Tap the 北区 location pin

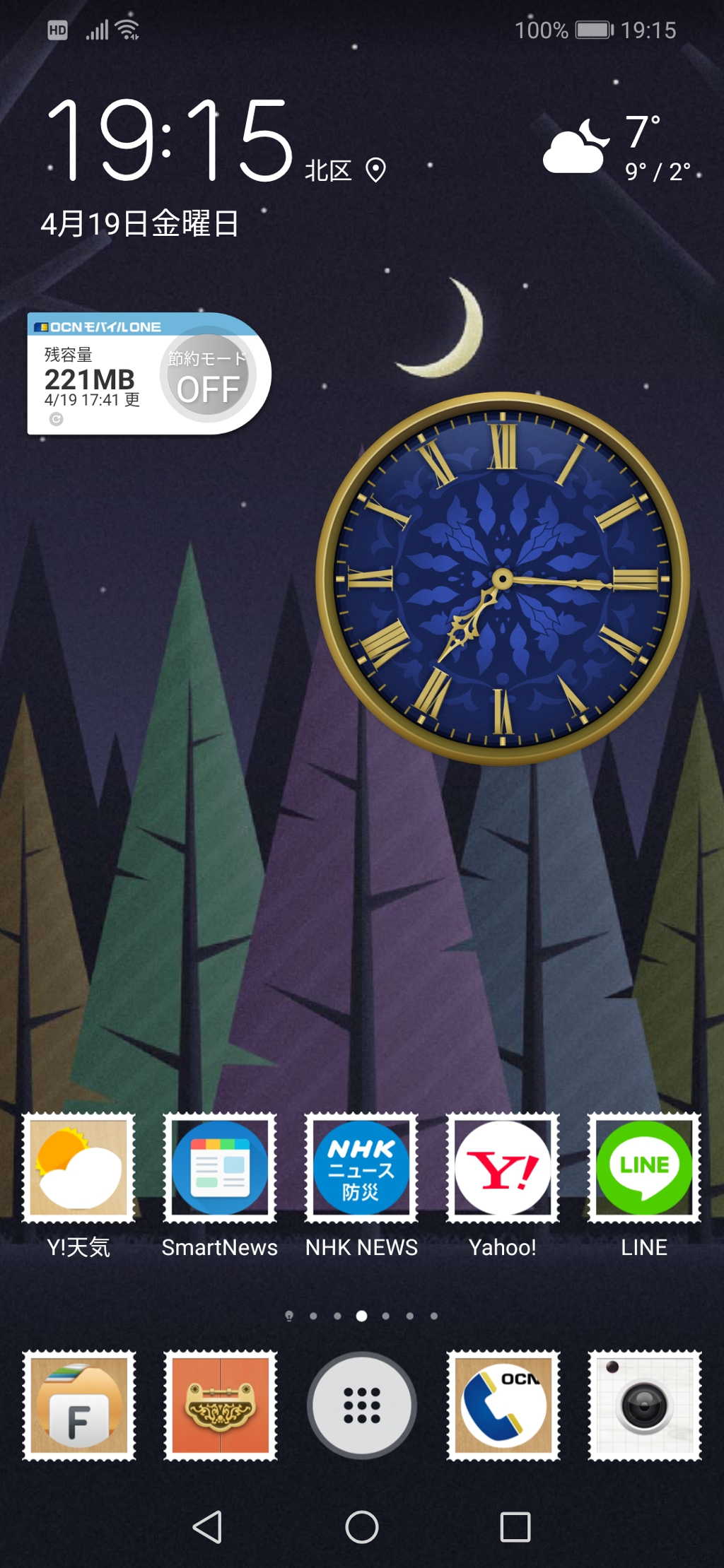coord(375,170)
